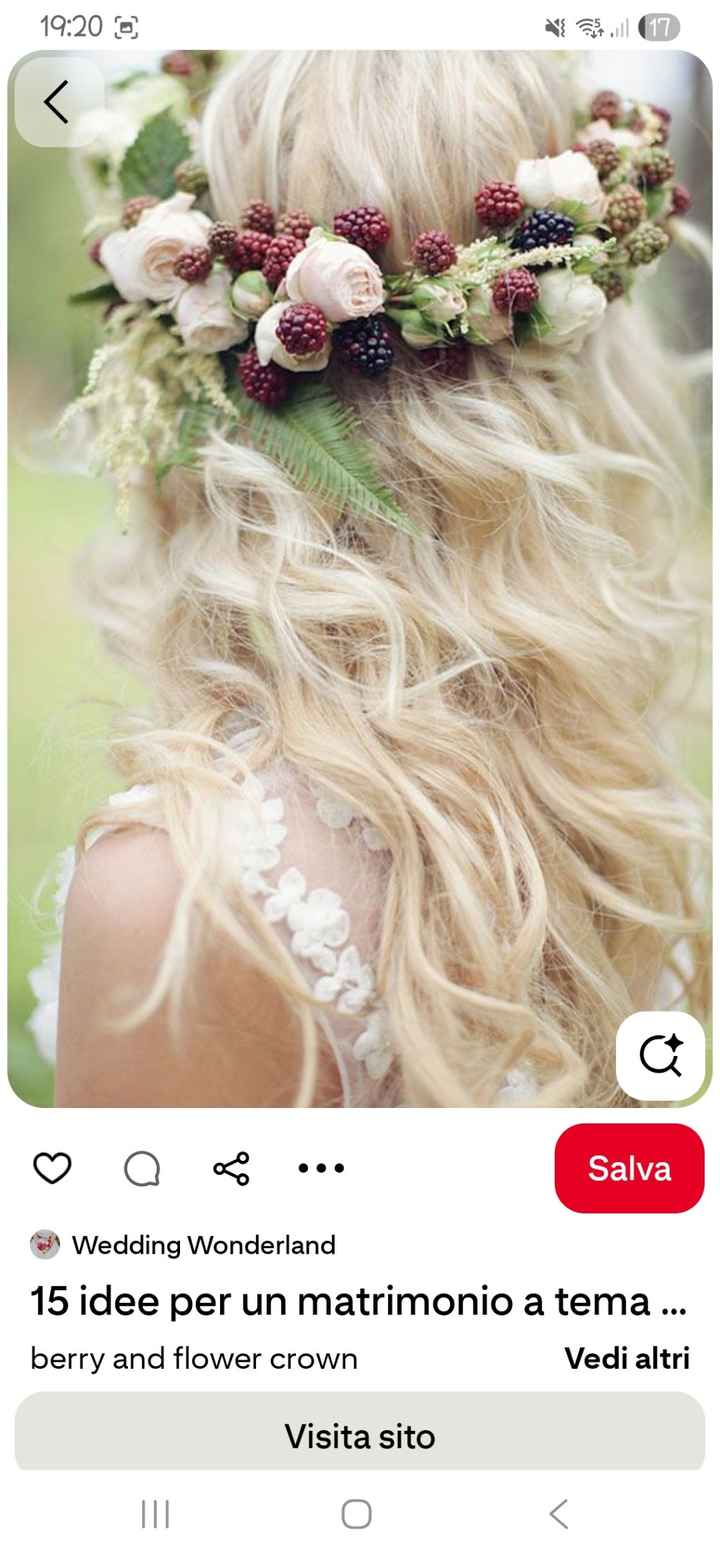Expand description with Vedi altri

coord(627,1358)
